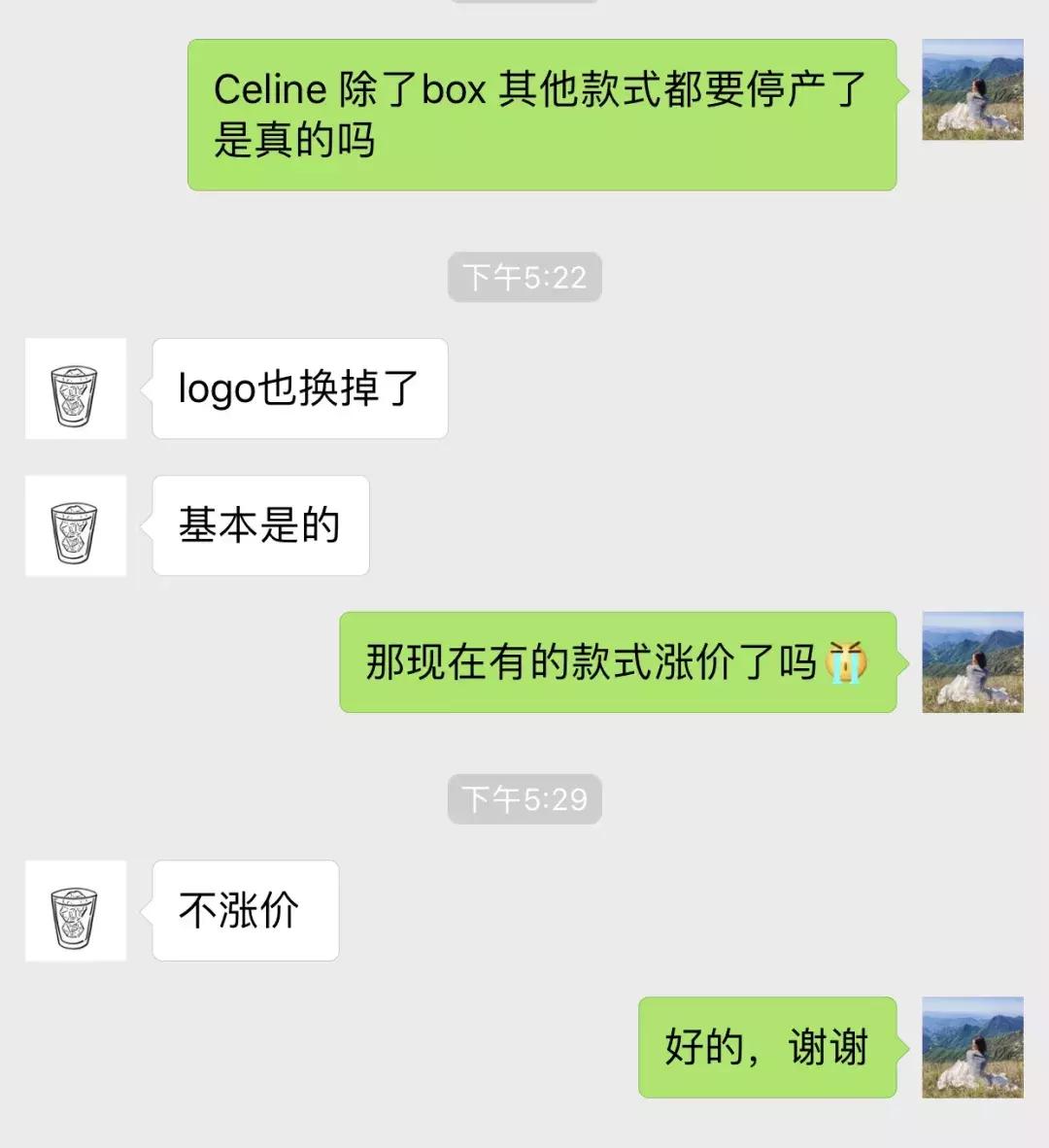Open the drink-cup contact avatar next to 'logo也换掉了'
Viewport: 1049px width, 1148px height.
pyautogui.click(x=77, y=388)
